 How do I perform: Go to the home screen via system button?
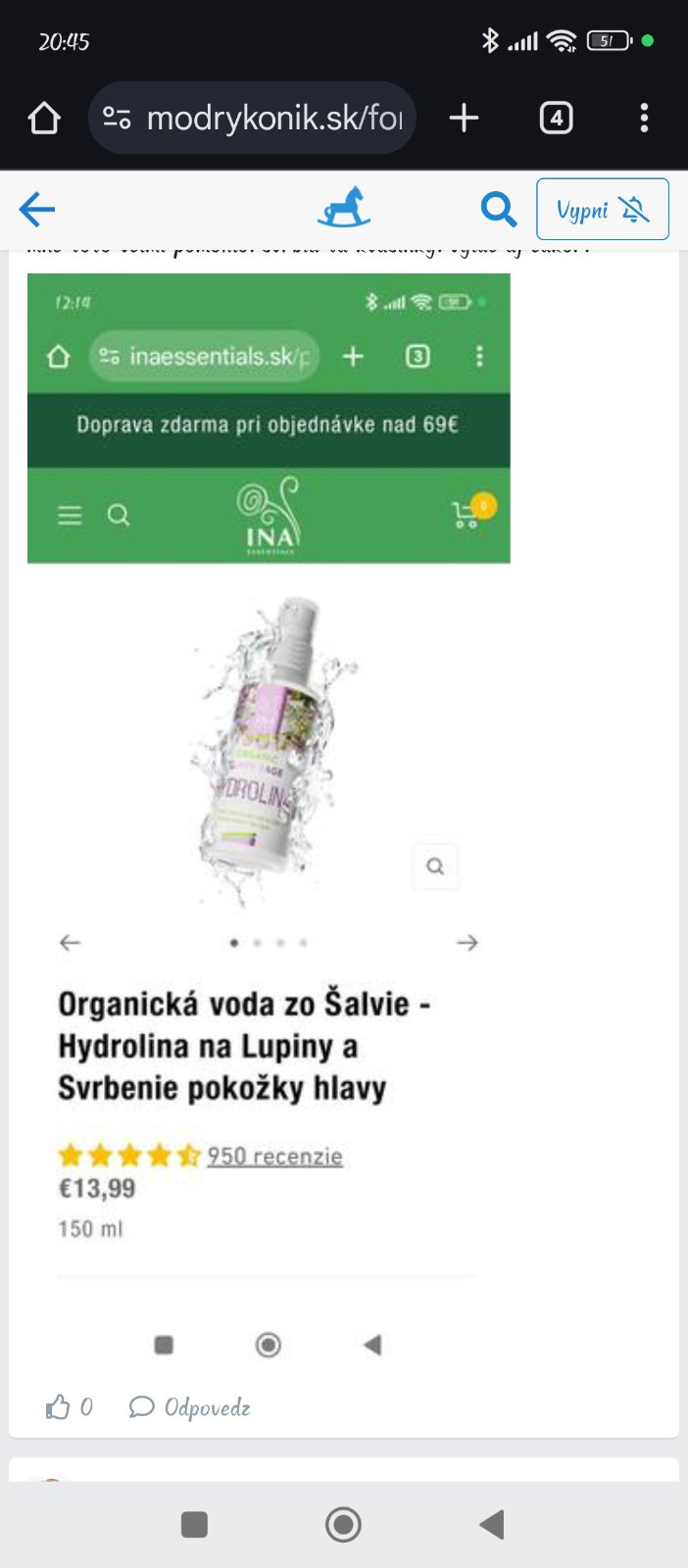(x=343, y=1524)
